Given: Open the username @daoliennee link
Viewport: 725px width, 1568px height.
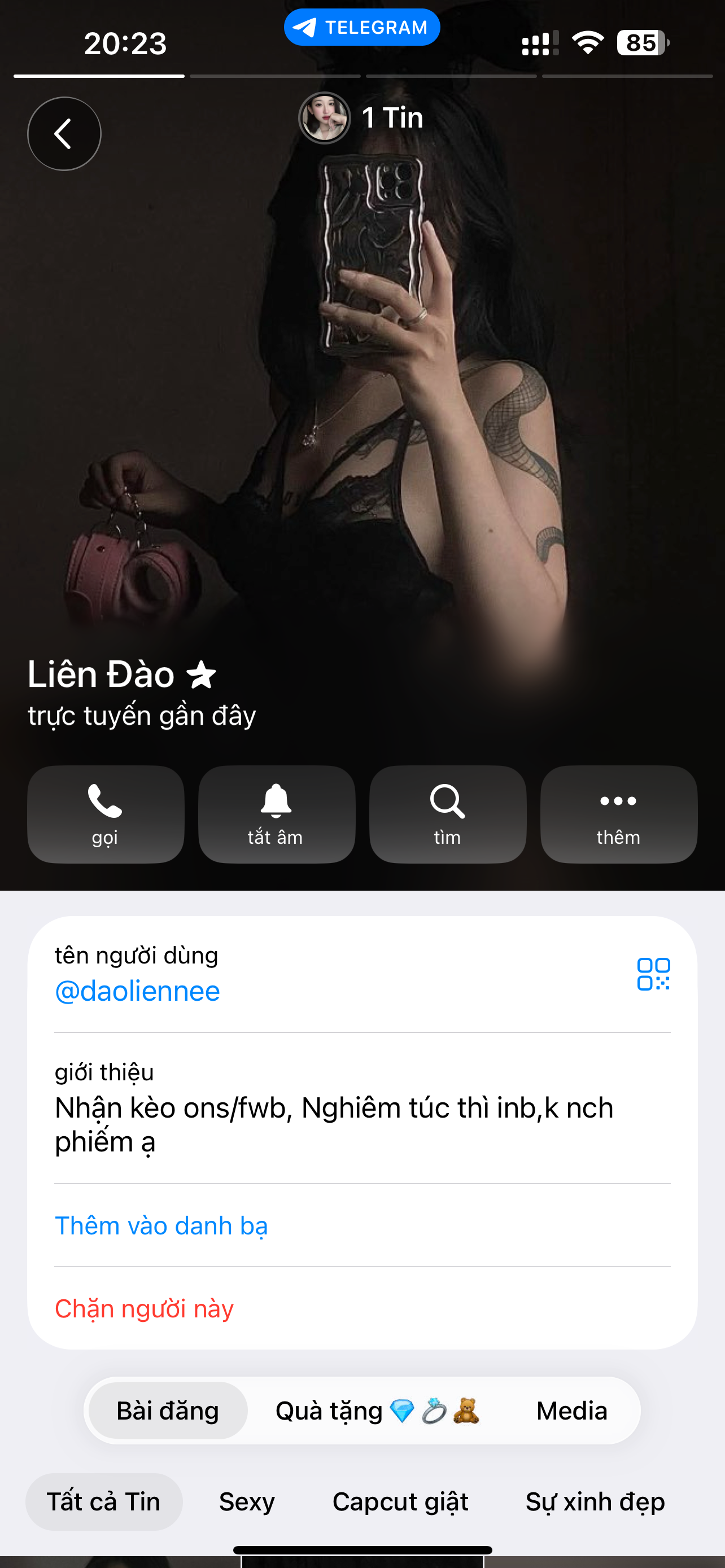Looking at the screenshot, I should [x=138, y=992].
